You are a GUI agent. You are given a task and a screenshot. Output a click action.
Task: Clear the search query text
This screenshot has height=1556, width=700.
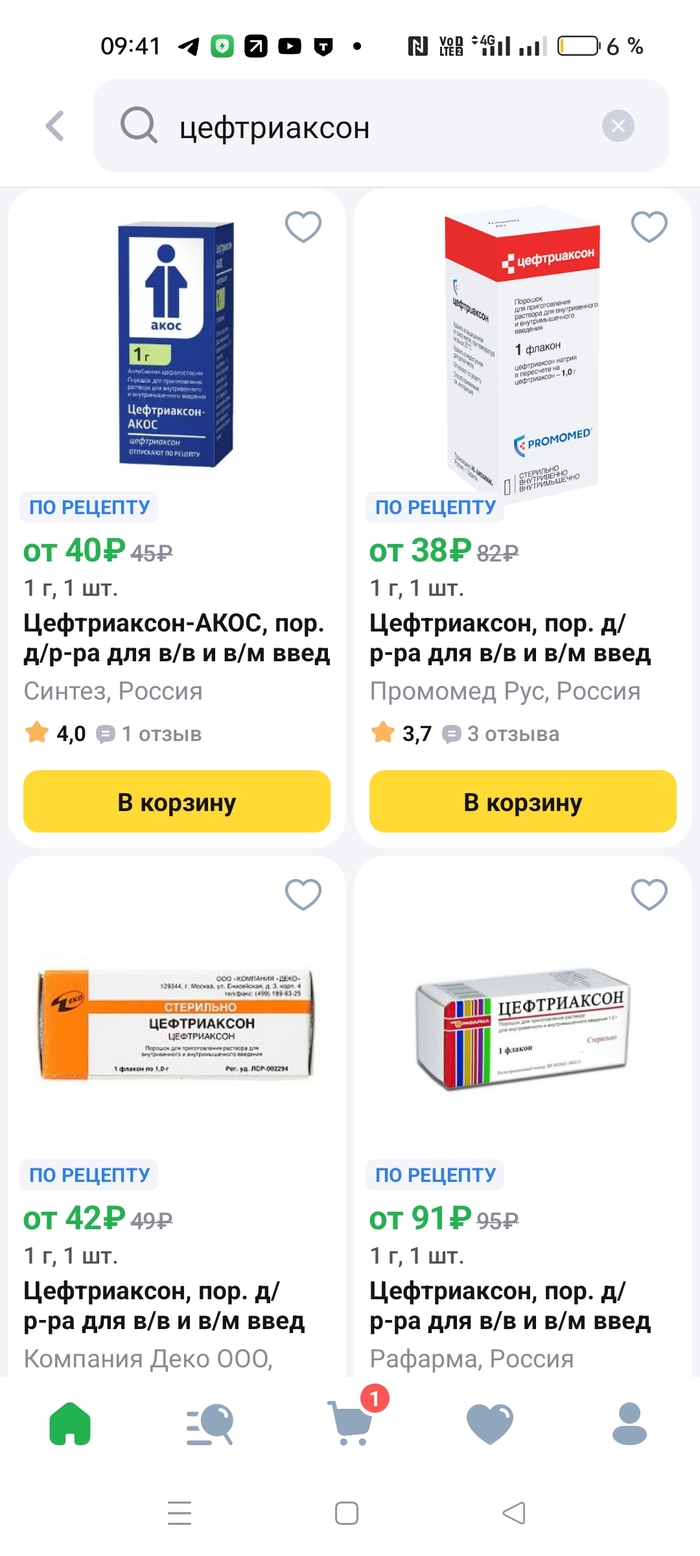coord(618,126)
